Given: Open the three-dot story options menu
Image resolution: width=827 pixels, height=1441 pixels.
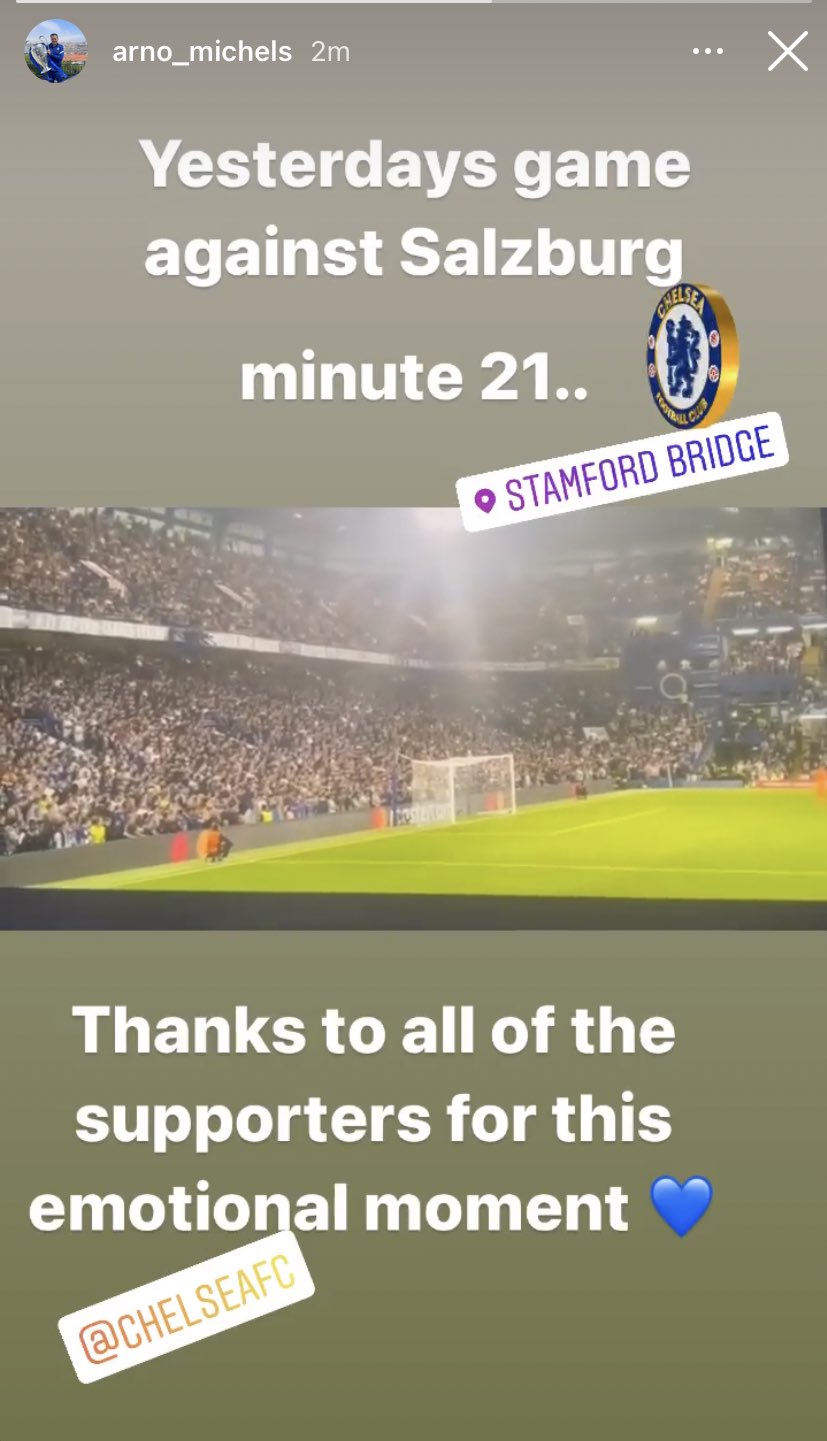Looking at the screenshot, I should pyautogui.click(x=708, y=50).
